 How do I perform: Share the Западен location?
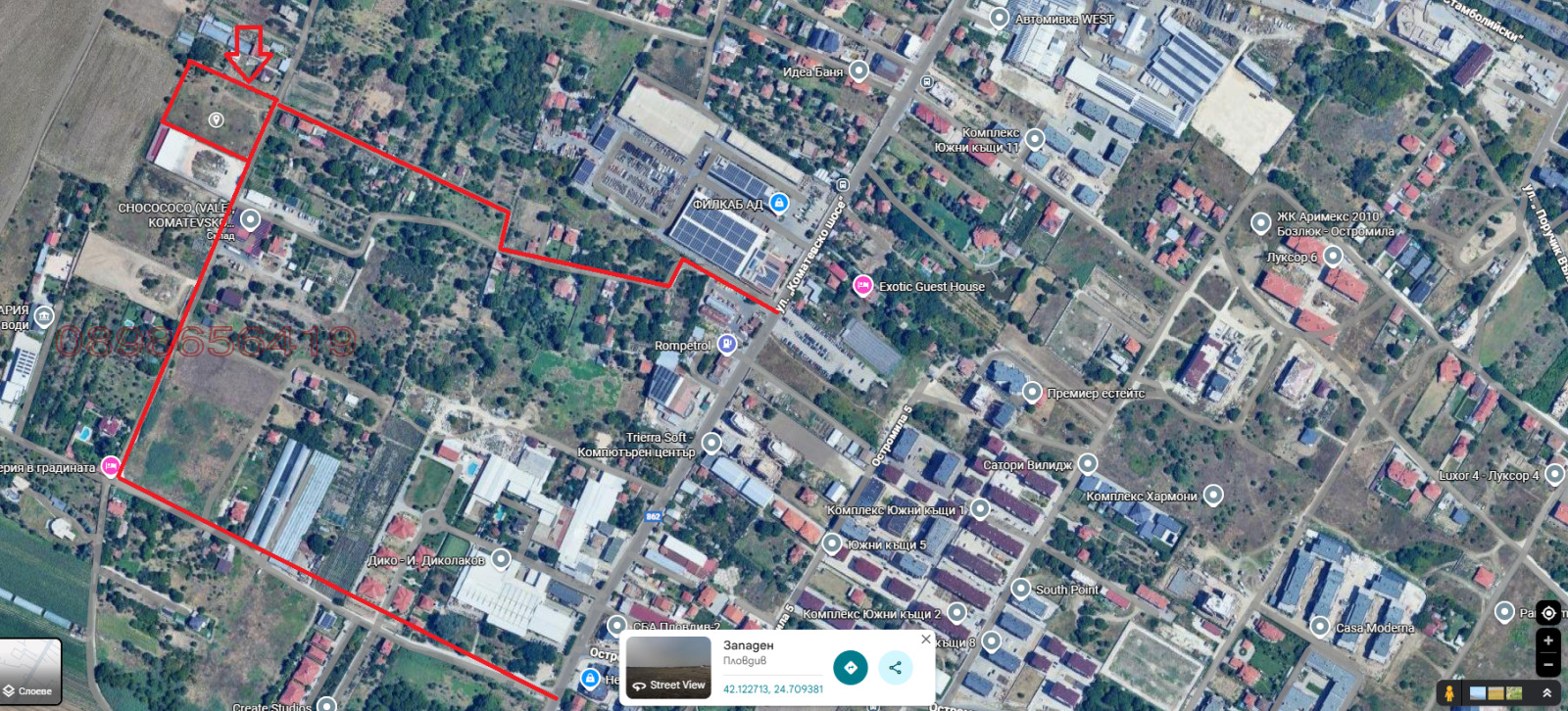click(895, 668)
